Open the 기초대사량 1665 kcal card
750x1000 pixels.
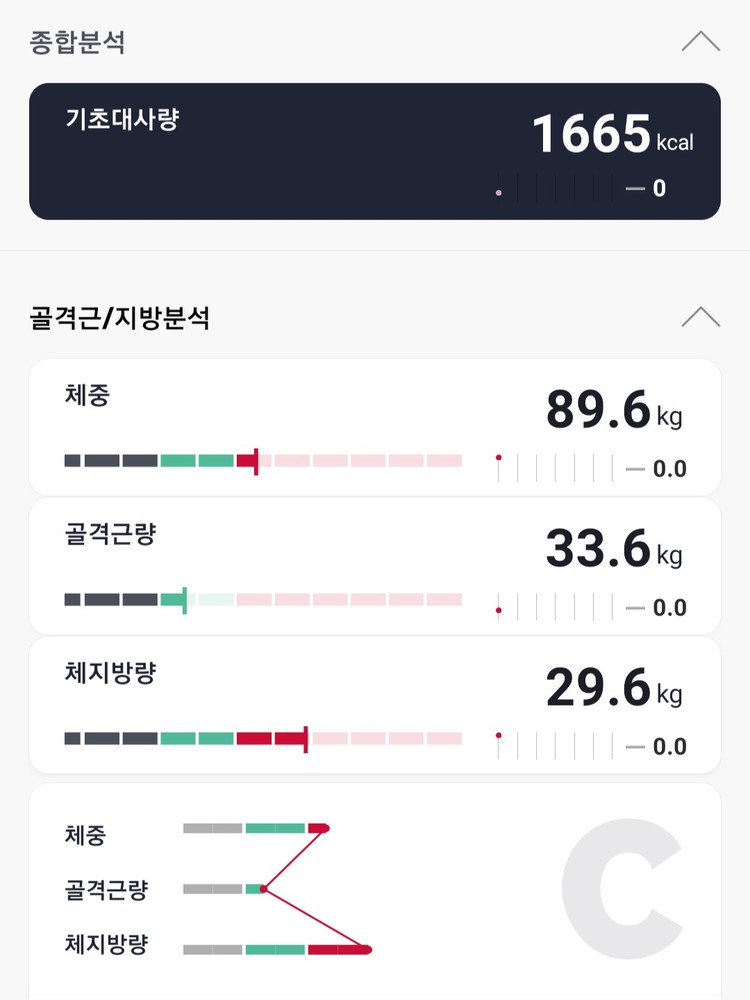374,151
